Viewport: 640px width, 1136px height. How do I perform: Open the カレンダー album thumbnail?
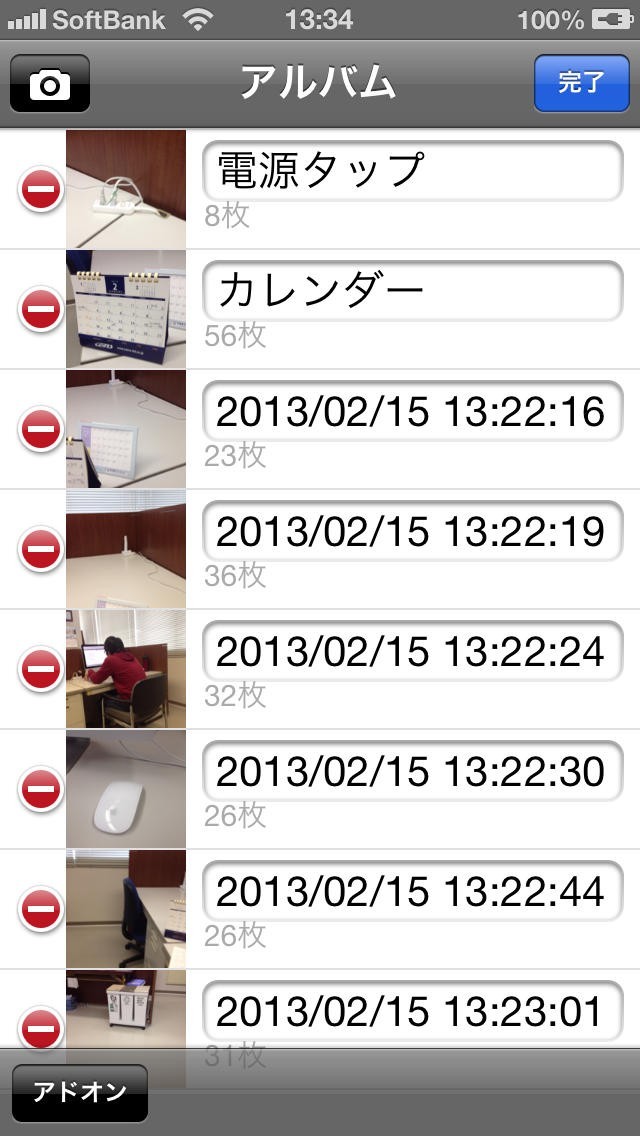(126, 309)
